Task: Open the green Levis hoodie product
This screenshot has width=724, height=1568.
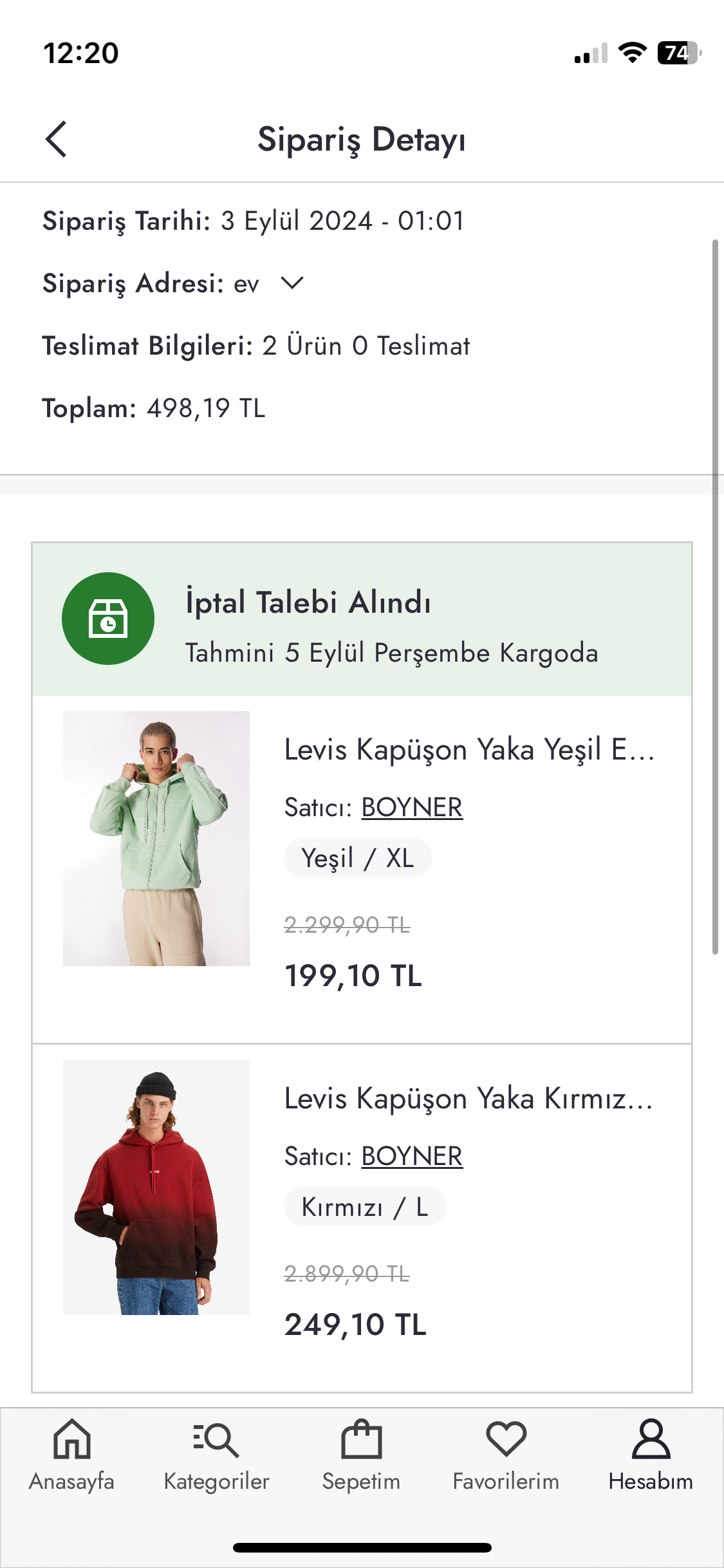Action: pos(469,750)
